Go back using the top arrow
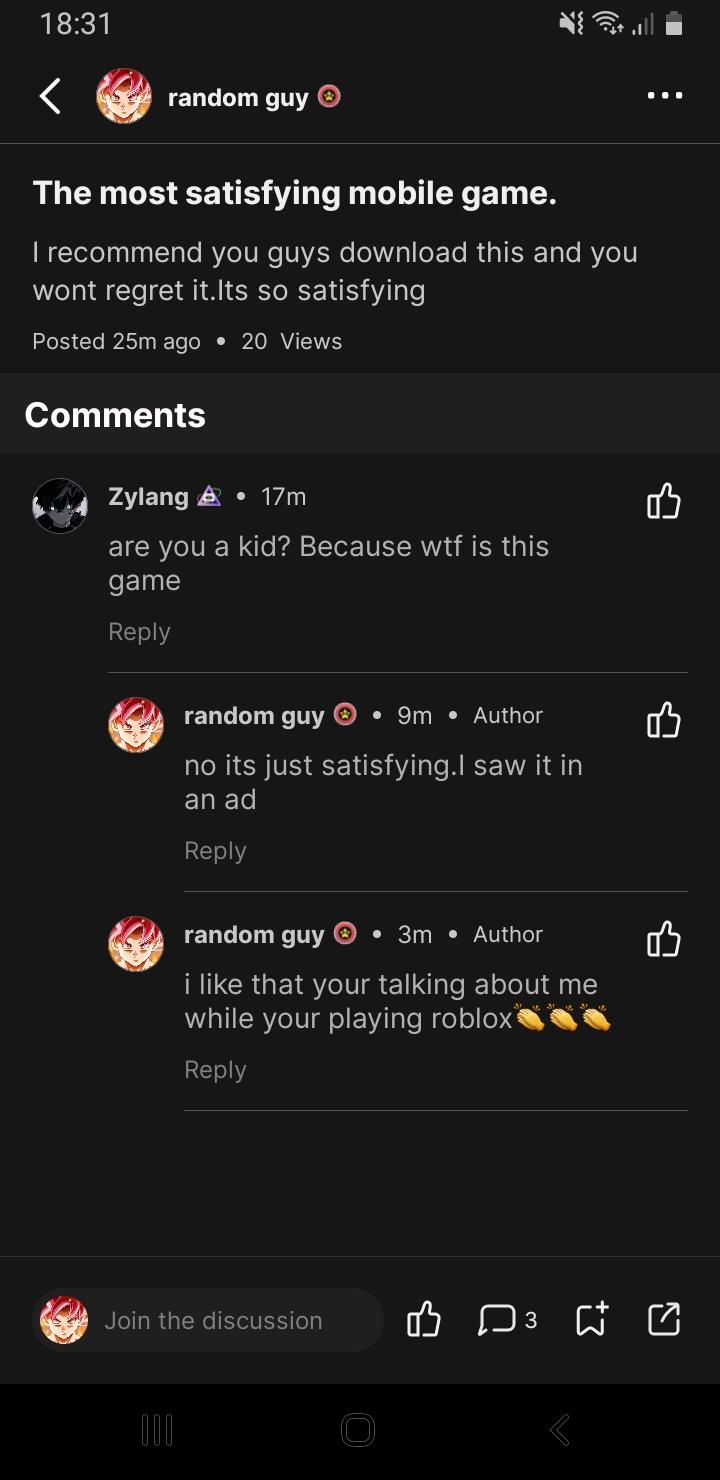Screen dimensions: 720x1480 (x=50, y=97)
